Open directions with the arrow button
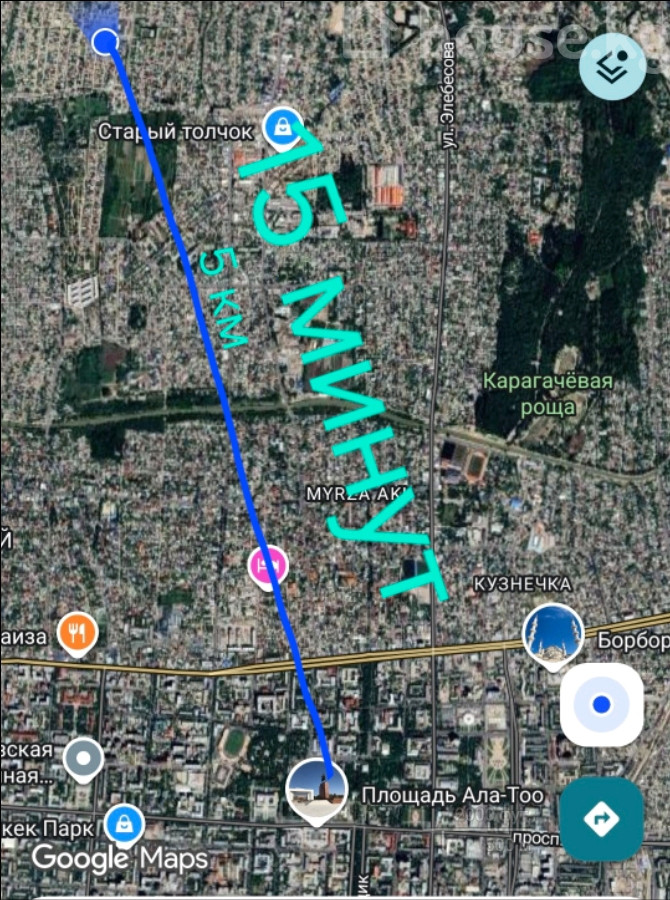 pyautogui.click(x=601, y=819)
